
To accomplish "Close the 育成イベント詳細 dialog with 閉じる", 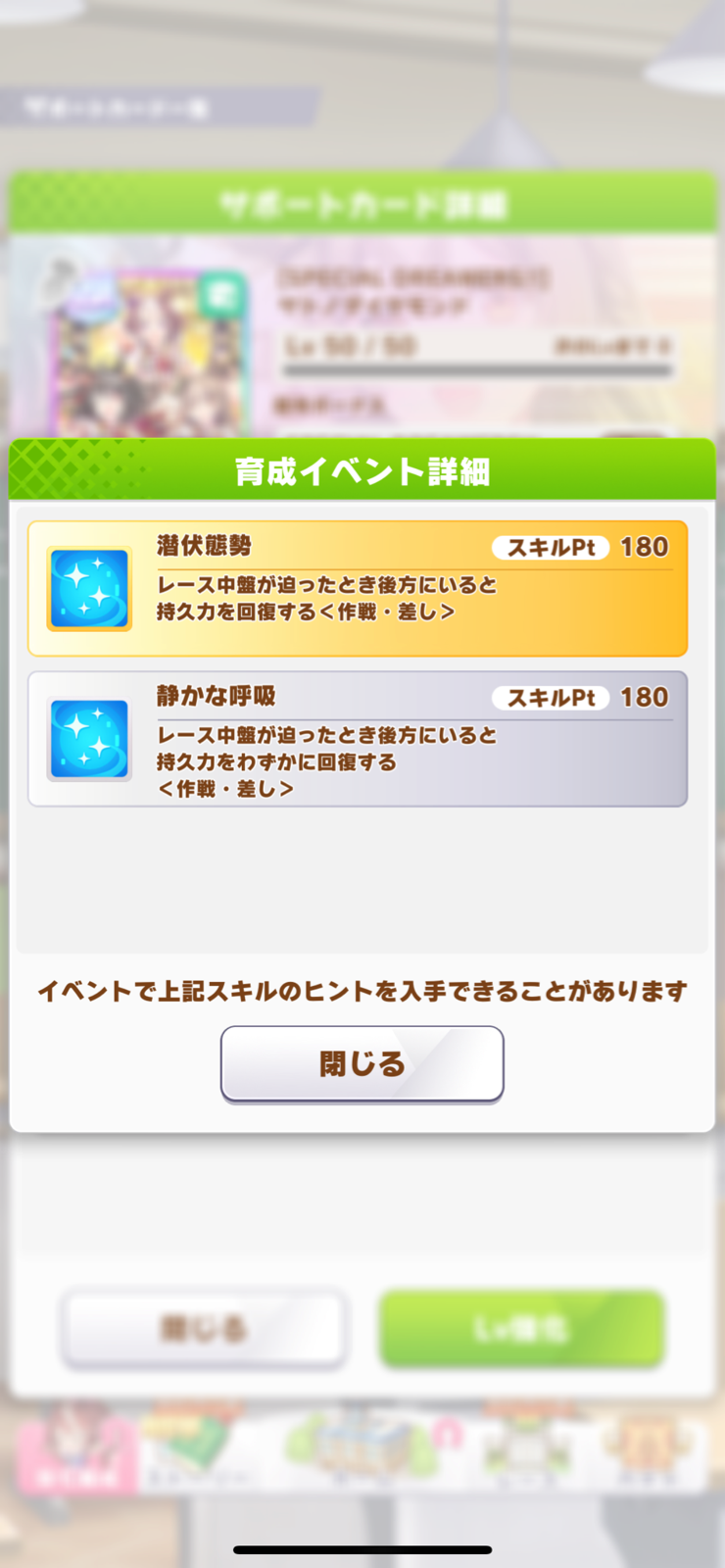I will [362, 1064].
